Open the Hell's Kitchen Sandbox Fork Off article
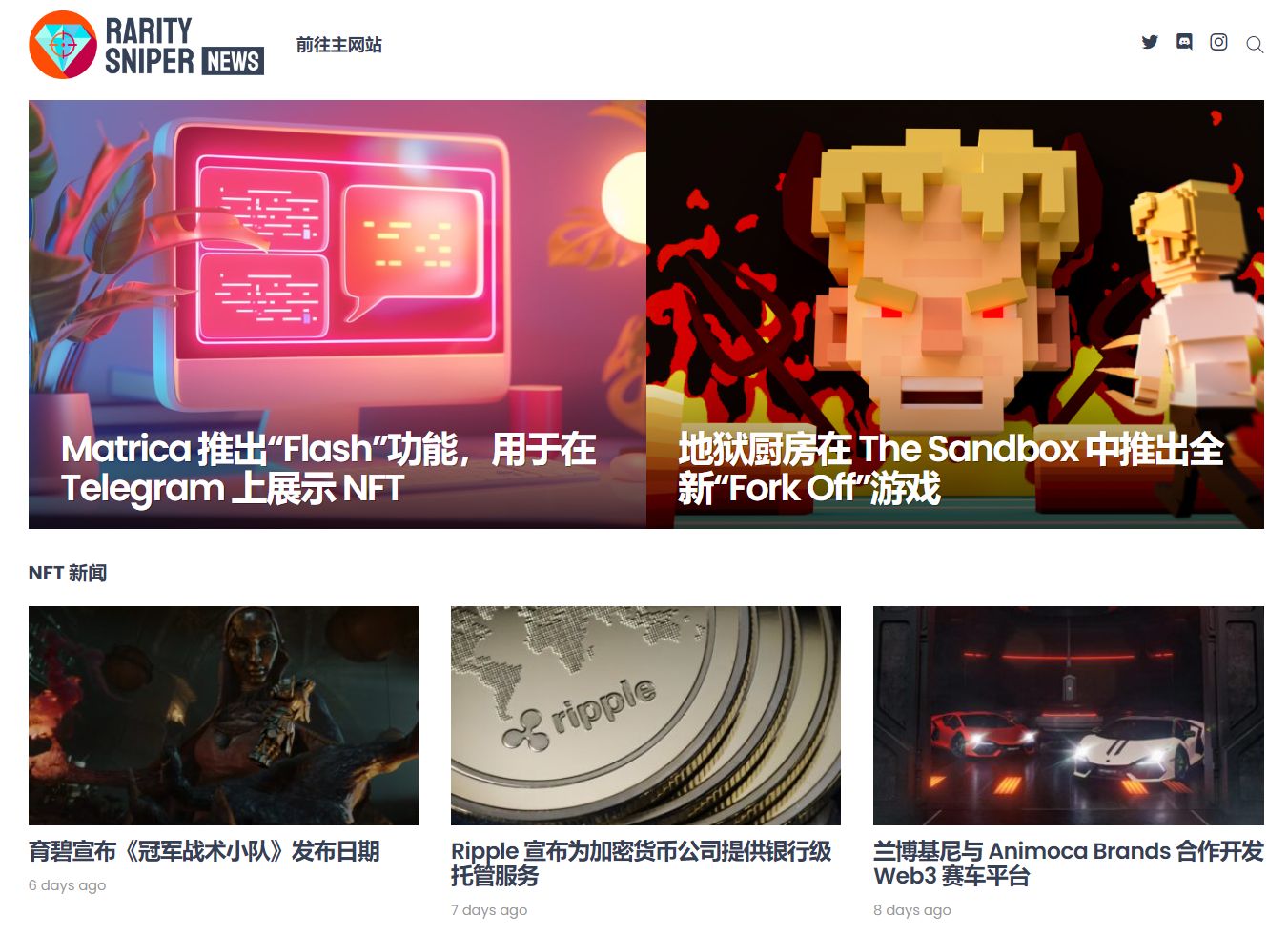 pyautogui.click(x=950, y=468)
